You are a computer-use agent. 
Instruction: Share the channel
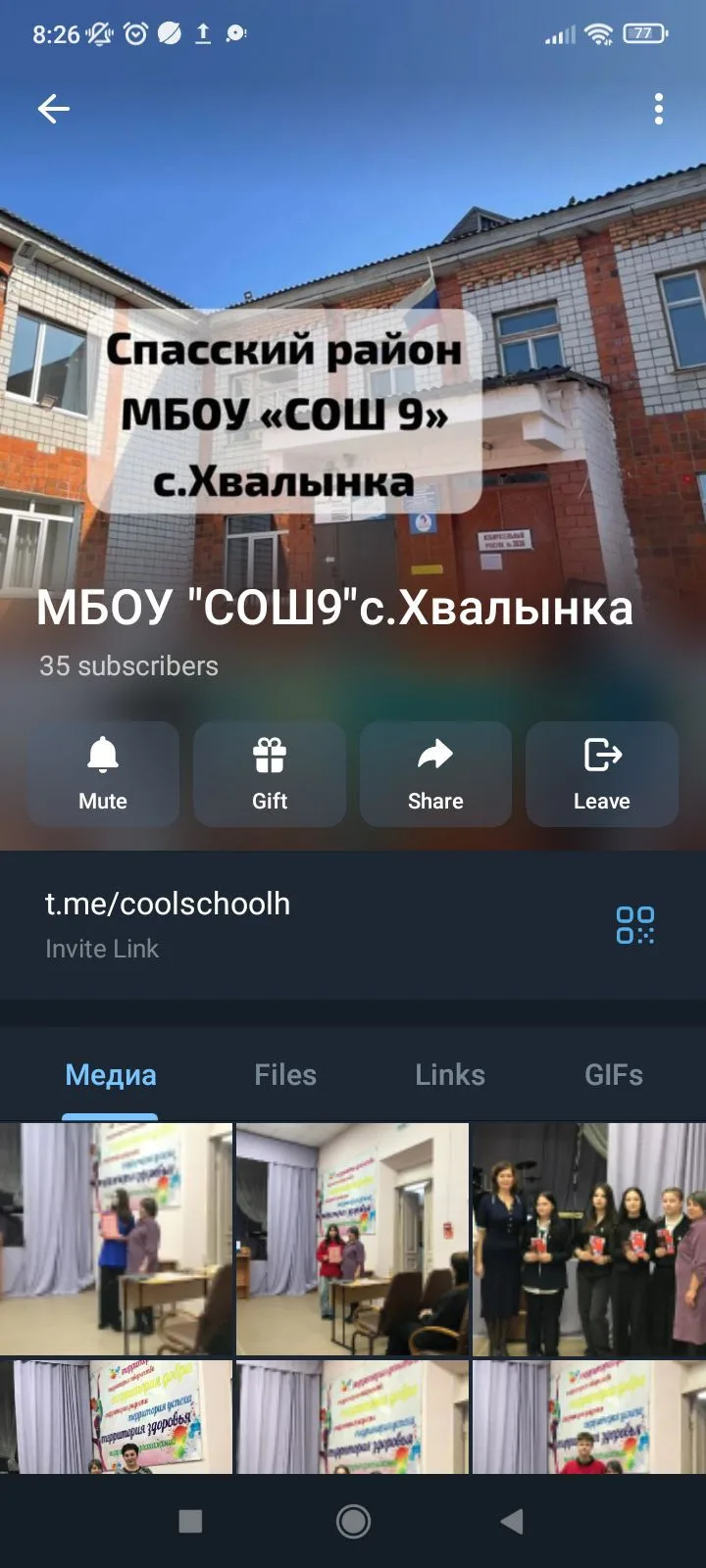coord(435,774)
